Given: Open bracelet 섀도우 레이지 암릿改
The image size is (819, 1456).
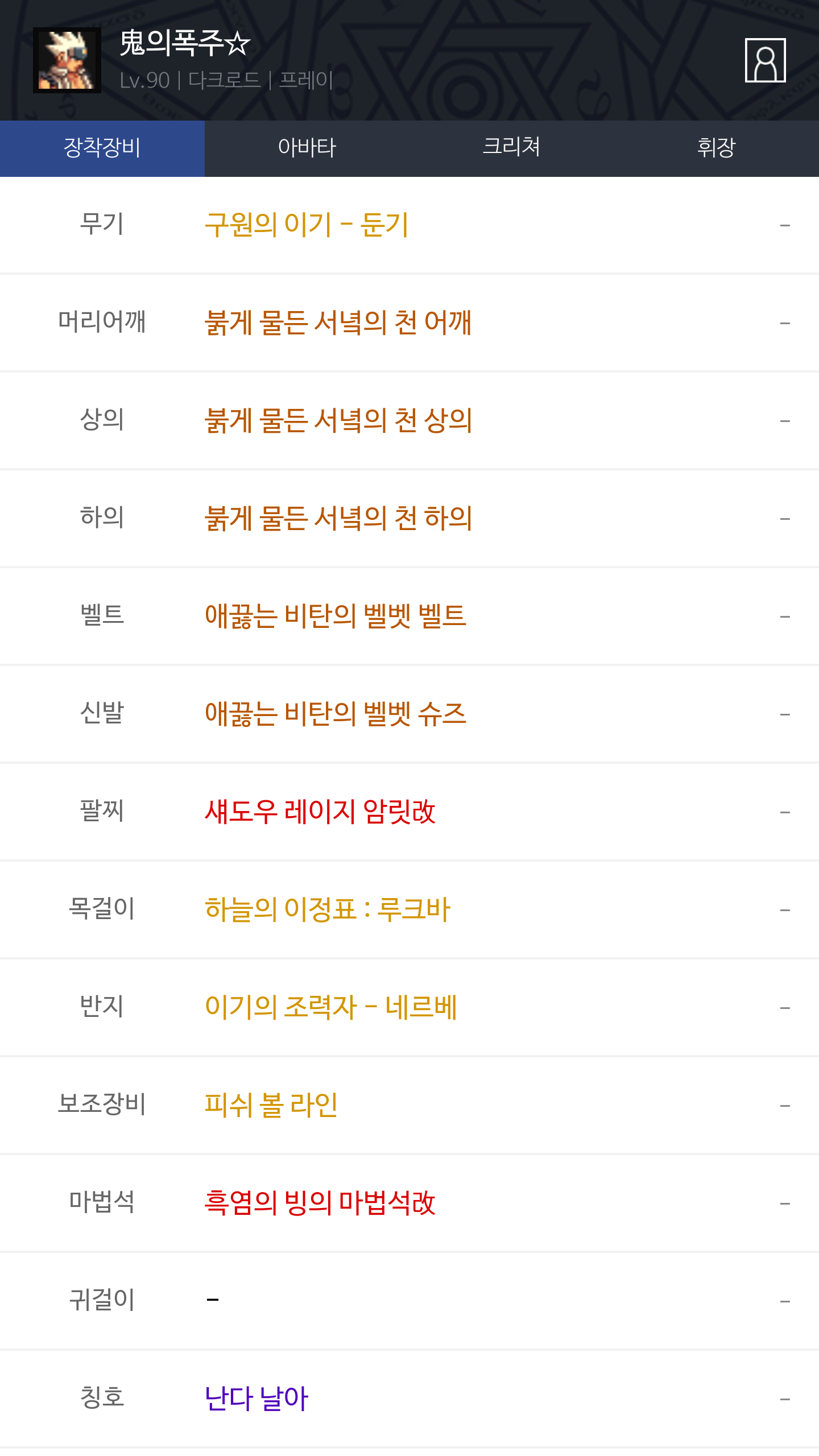Looking at the screenshot, I should (320, 812).
